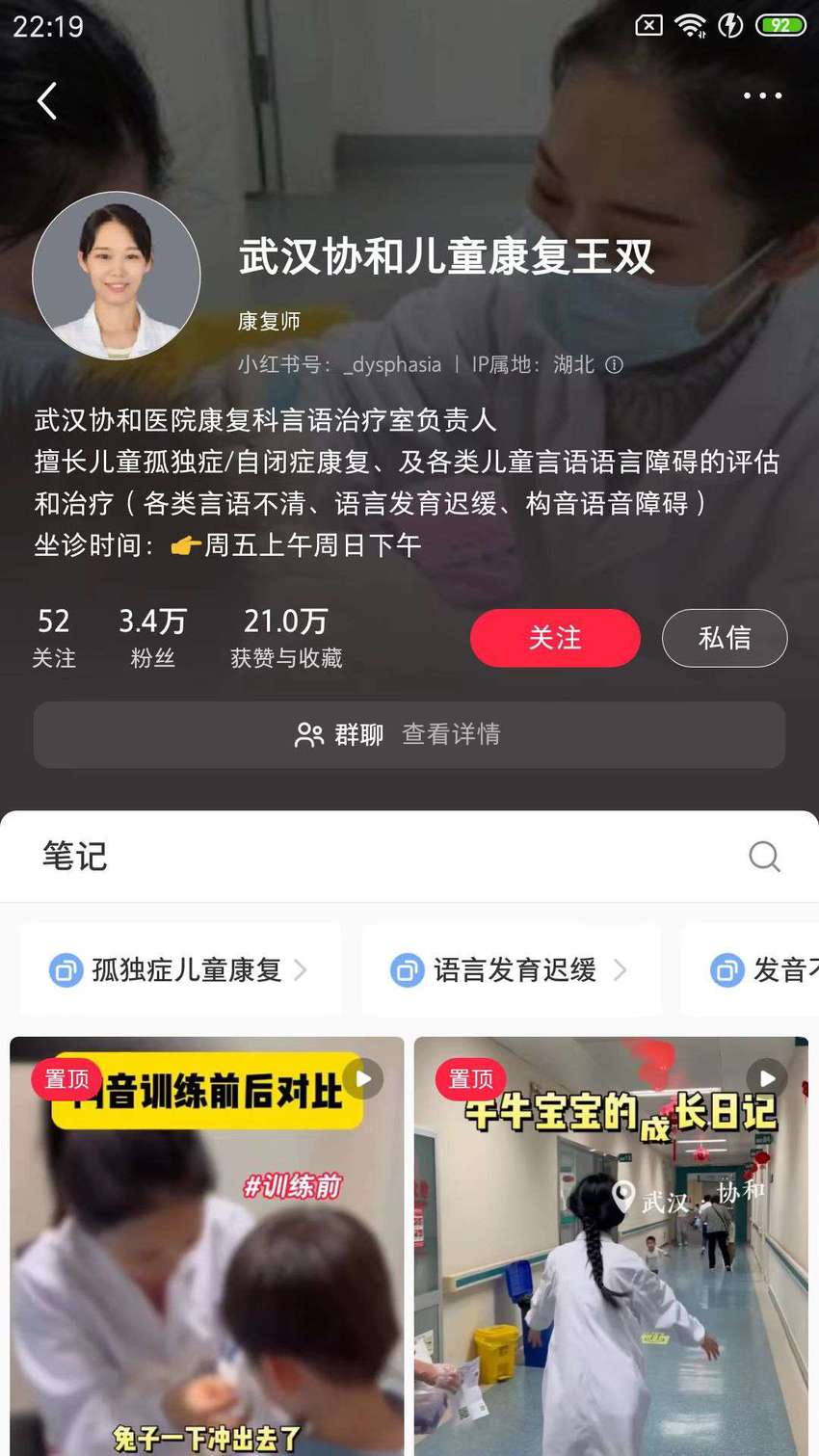Go back using the top-left arrow
819x1456 pixels.
tap(47, 100)
